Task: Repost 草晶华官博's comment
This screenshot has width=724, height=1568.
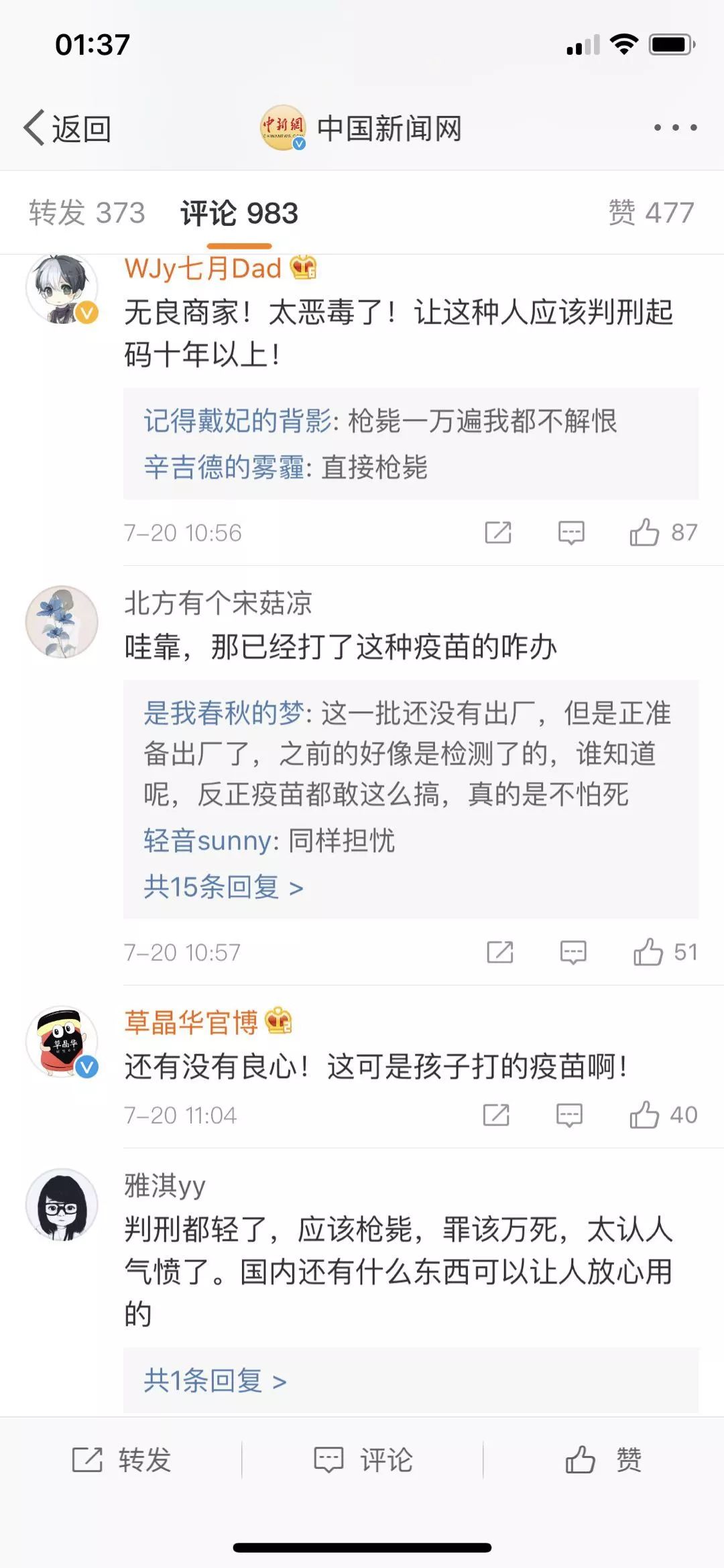Action: coord(496,1115)
